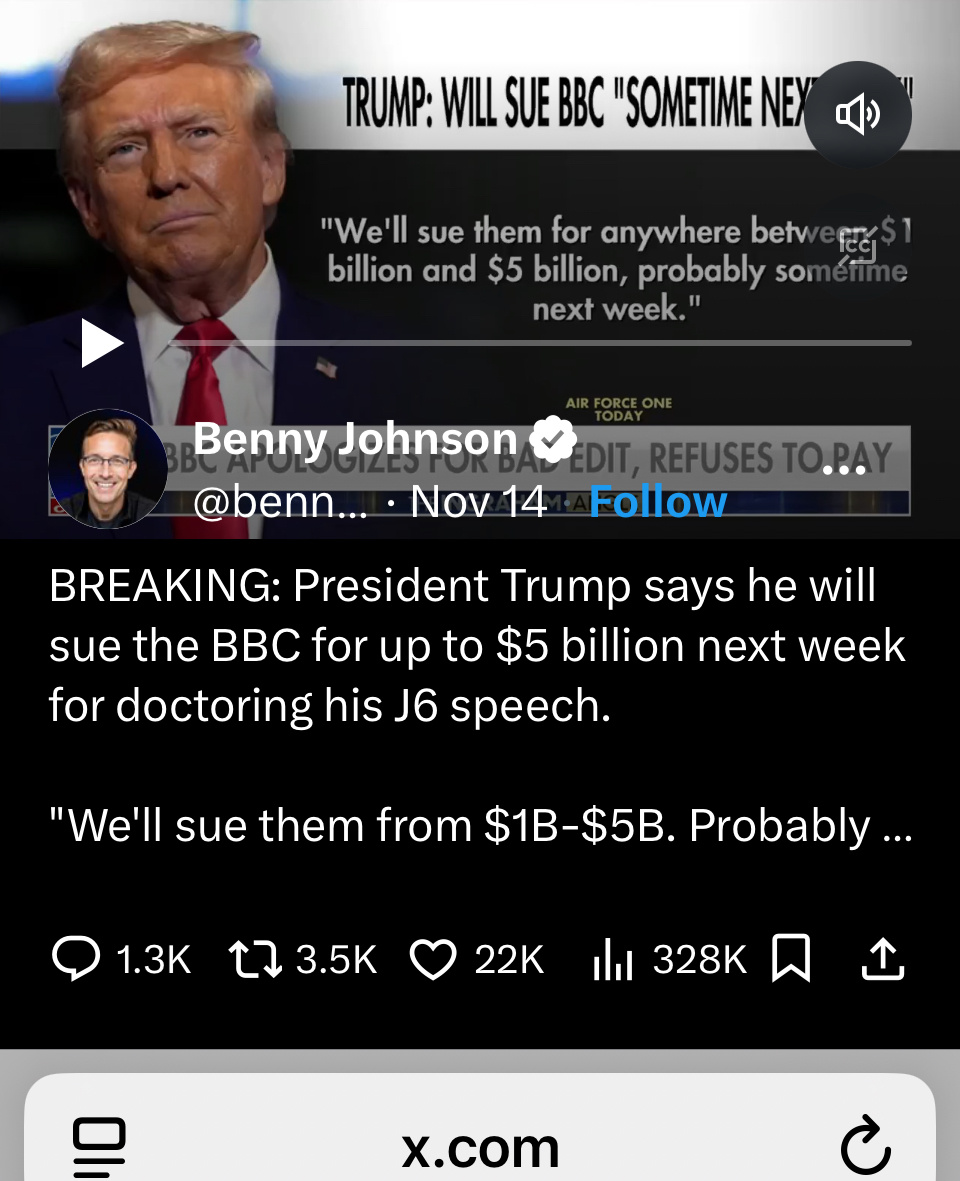
Task: Turn on closed captions
Action: [x=857, y=246]
